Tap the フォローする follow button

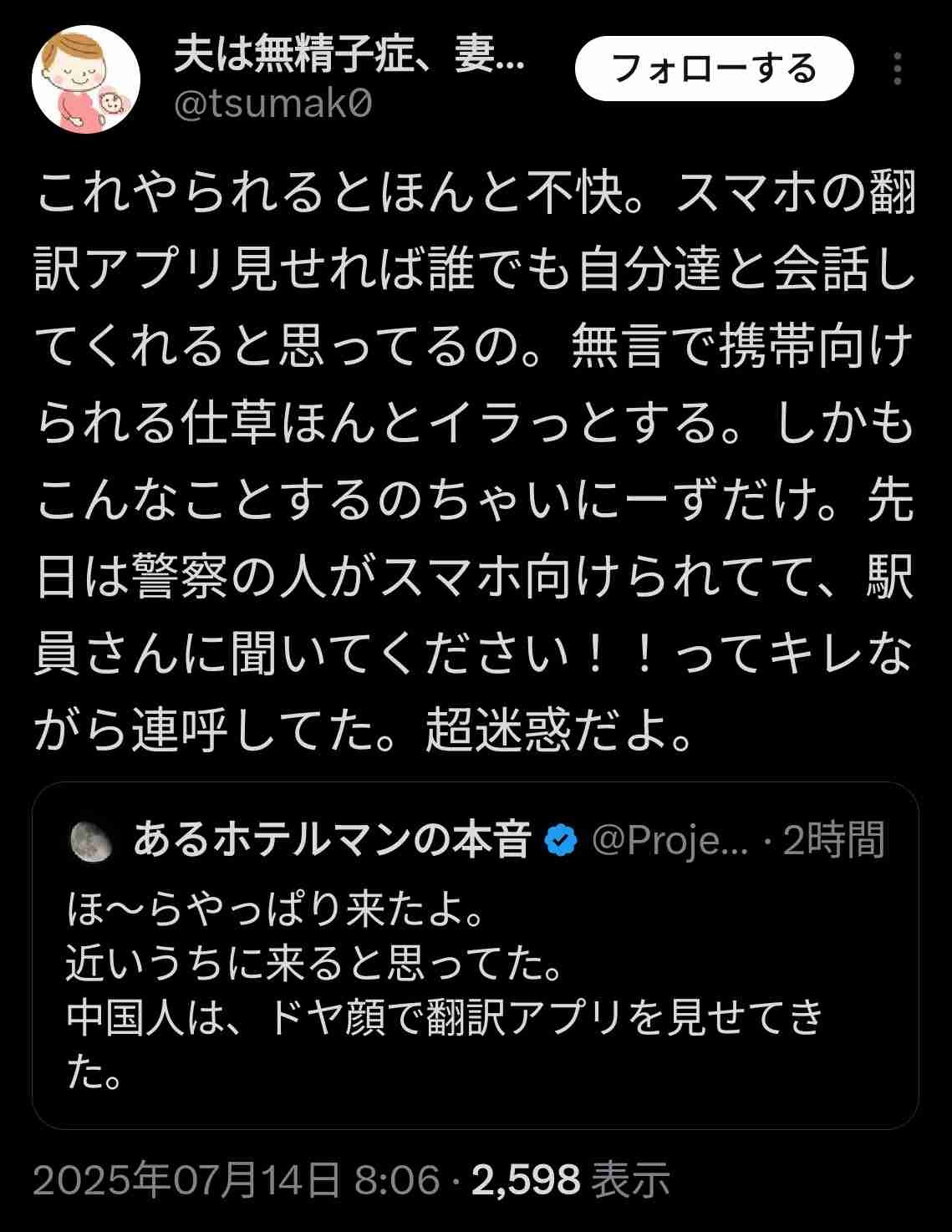coord(714,69)
